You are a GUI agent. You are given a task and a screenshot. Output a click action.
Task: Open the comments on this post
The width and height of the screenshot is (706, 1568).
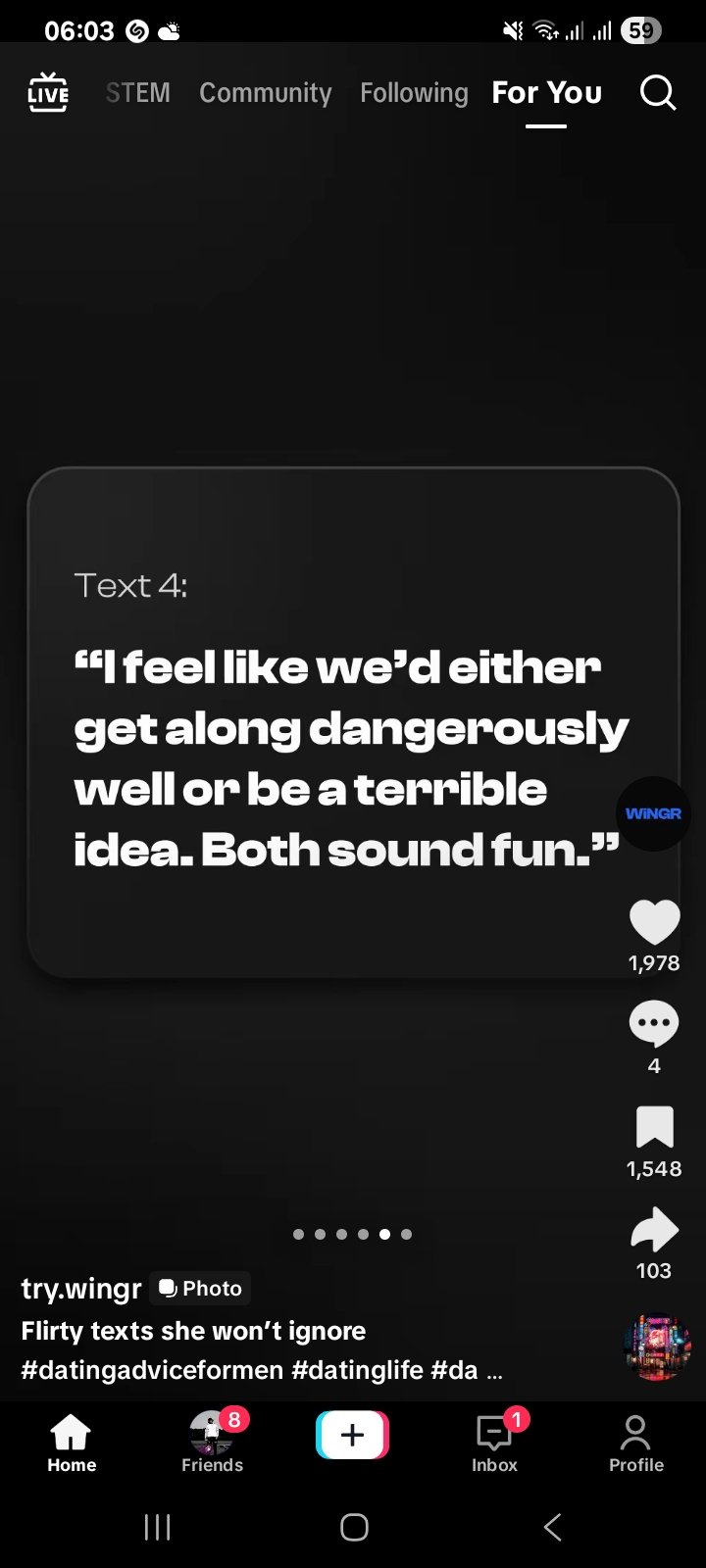654,1024
